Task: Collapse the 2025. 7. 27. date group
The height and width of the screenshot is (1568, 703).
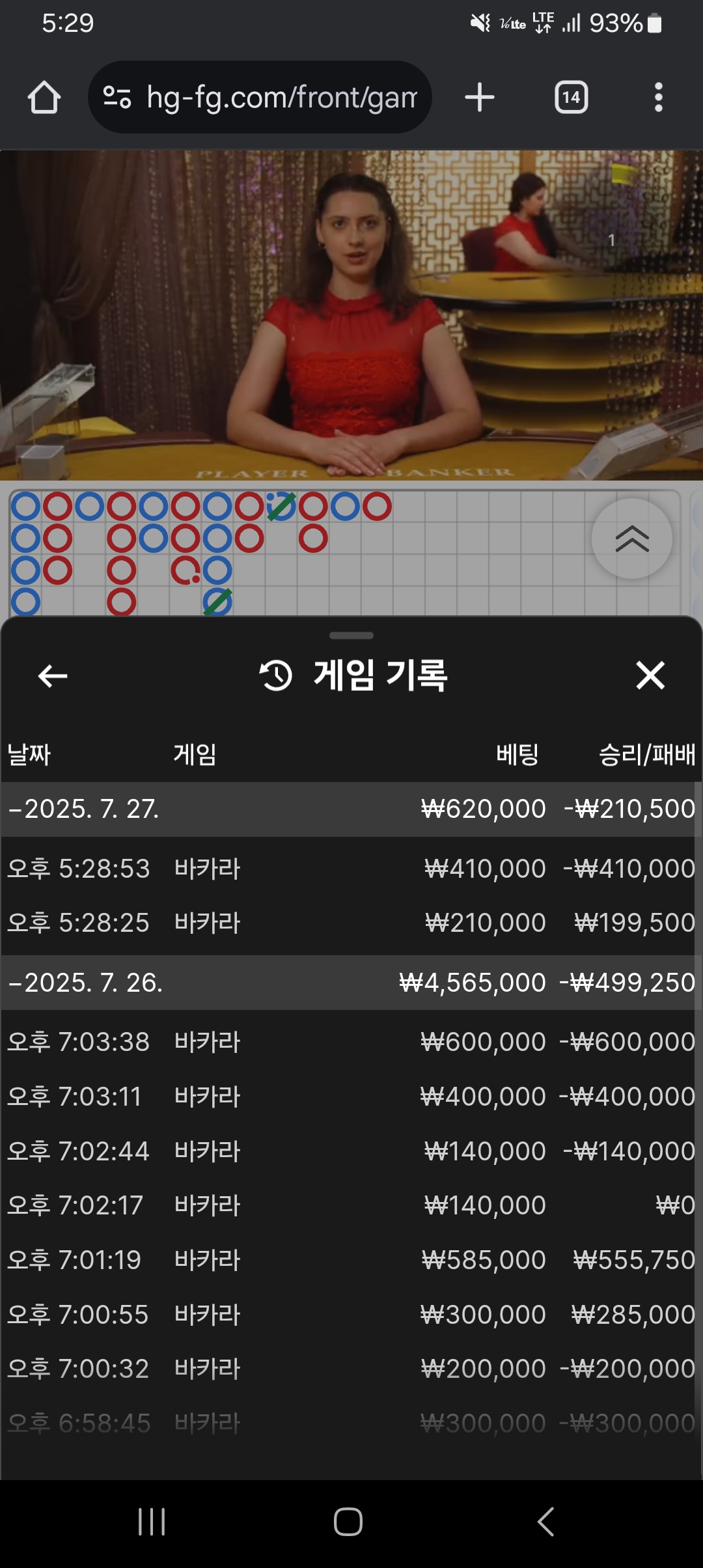Action: [x=85, y=809]
